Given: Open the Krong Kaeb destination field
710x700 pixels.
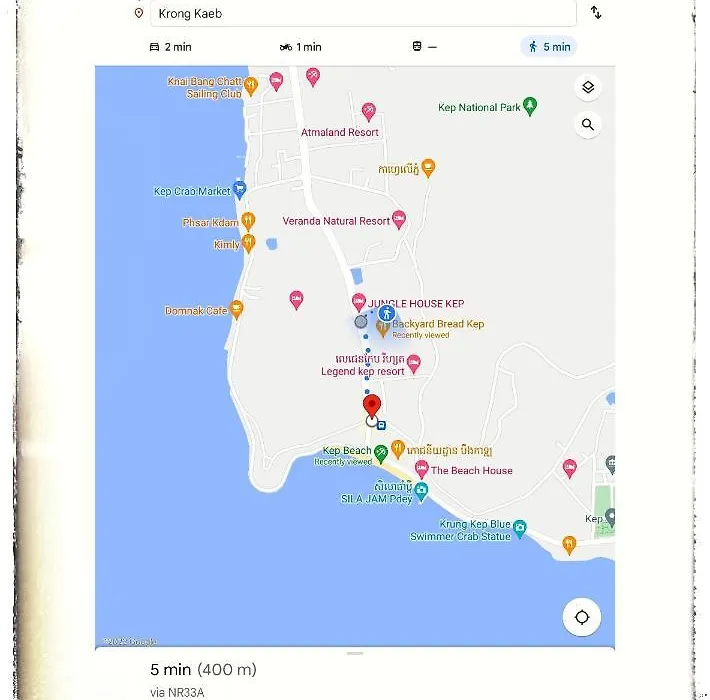Looking at the screenshot, I should (362, 14).
